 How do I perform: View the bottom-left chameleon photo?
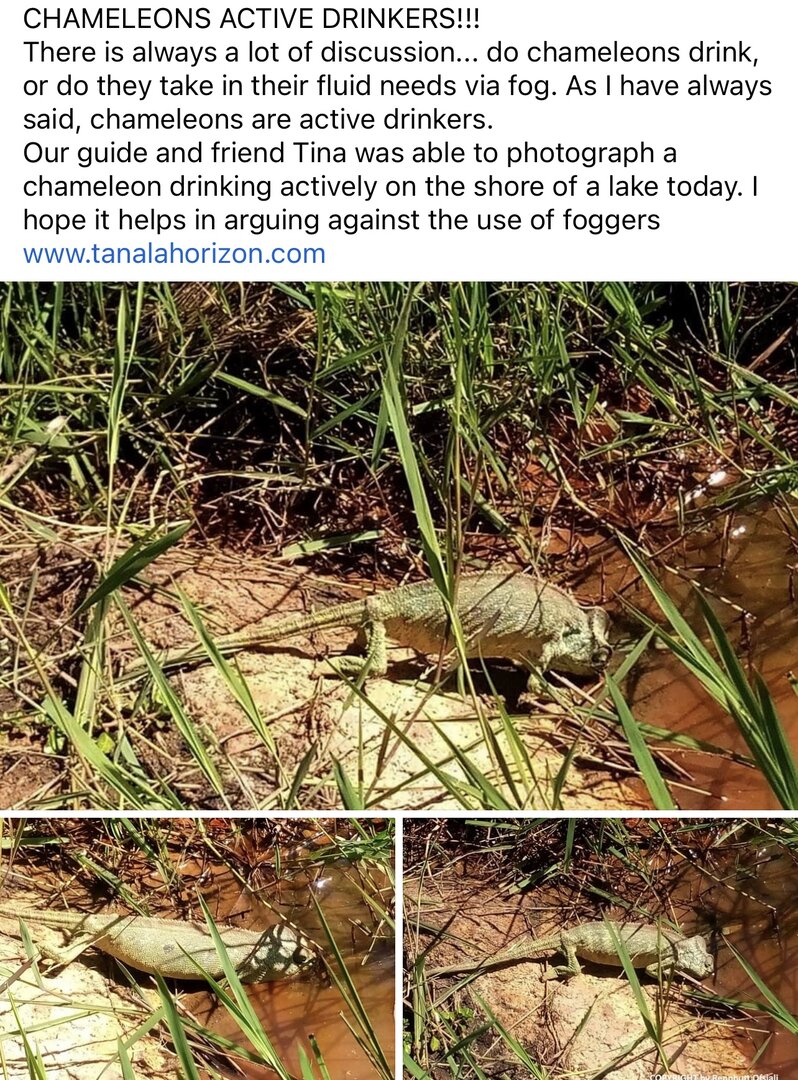197,948
